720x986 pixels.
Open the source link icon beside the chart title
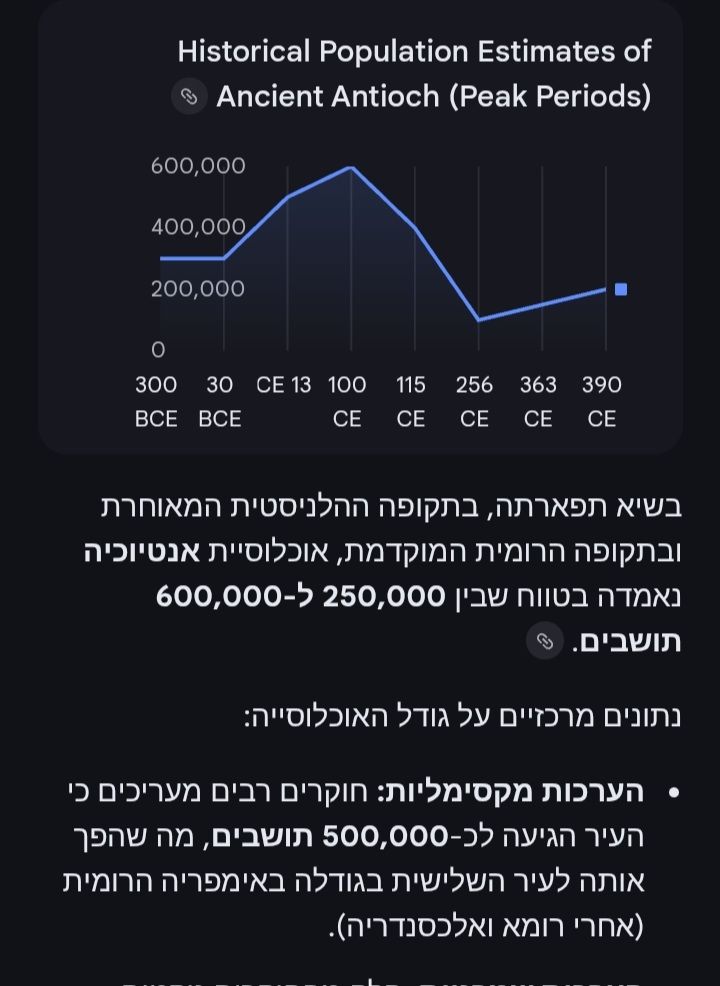189,97
